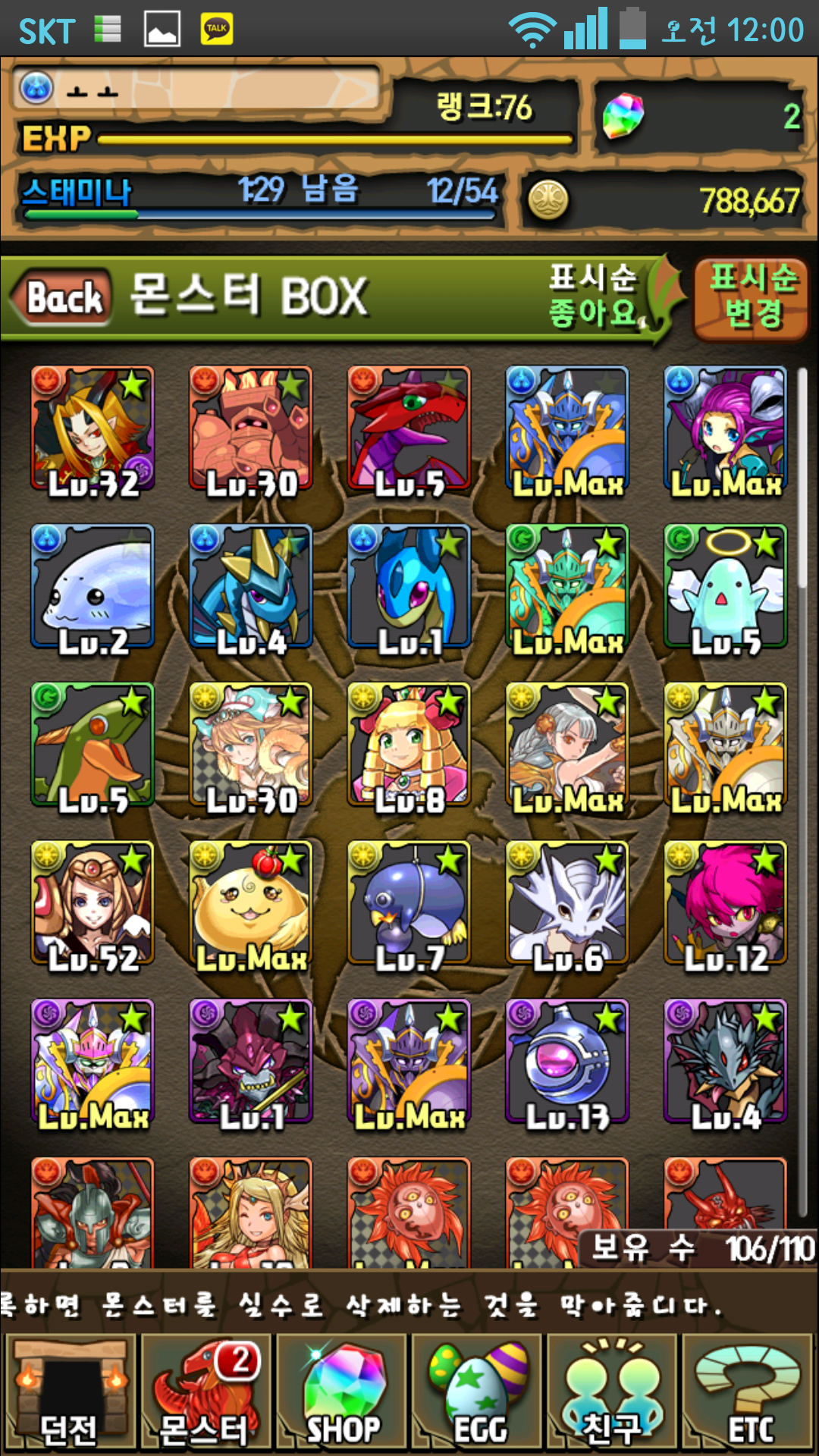This screenshot has width=819, height=1456.
Task: Open the blue slime monster at Lv.2
Action: pos(93,588)
